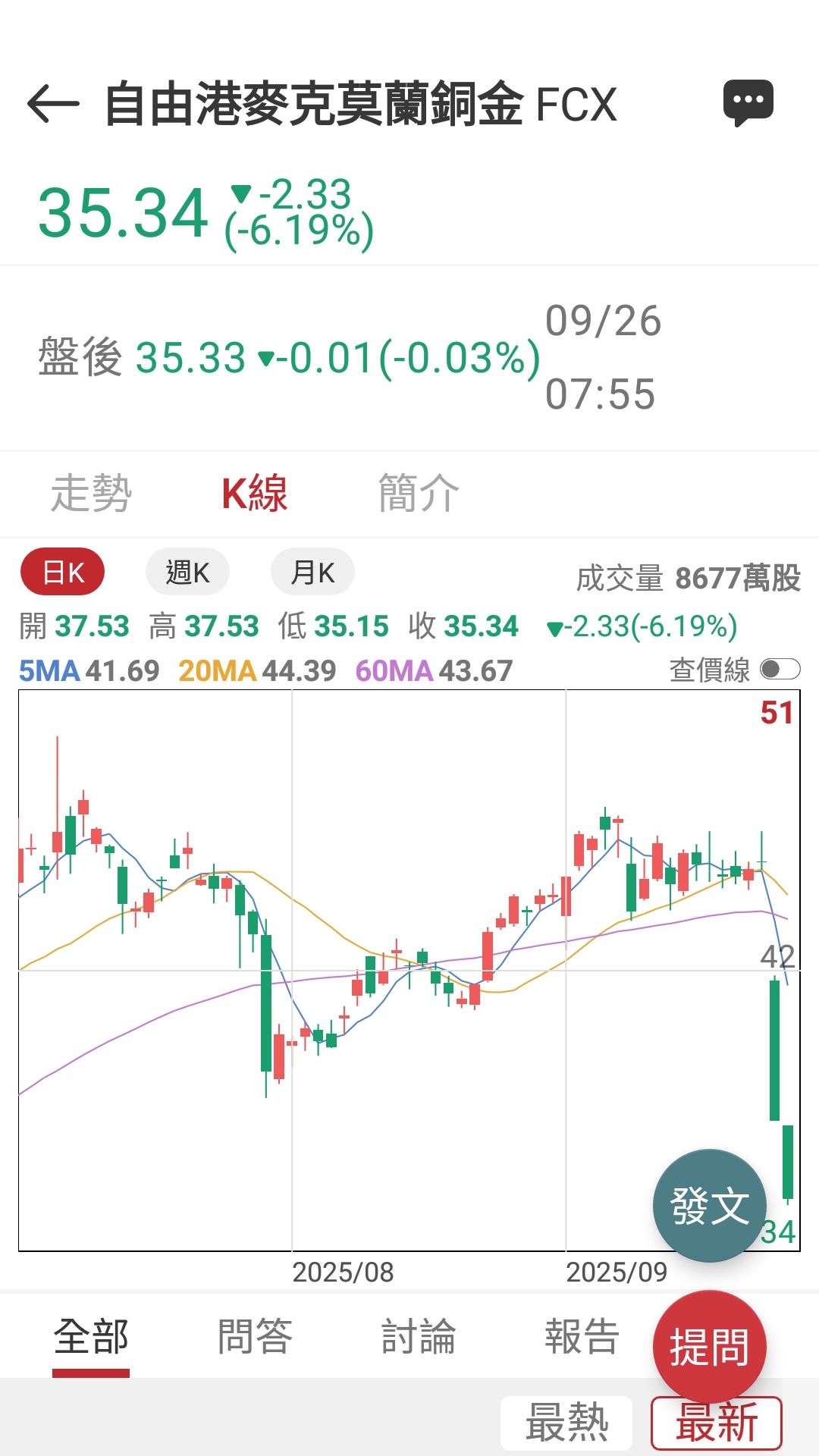This screenshot has height=1456, width=819.
Task: Enable the 查價線 price inquiry line toggle
Action: (782, 670)
